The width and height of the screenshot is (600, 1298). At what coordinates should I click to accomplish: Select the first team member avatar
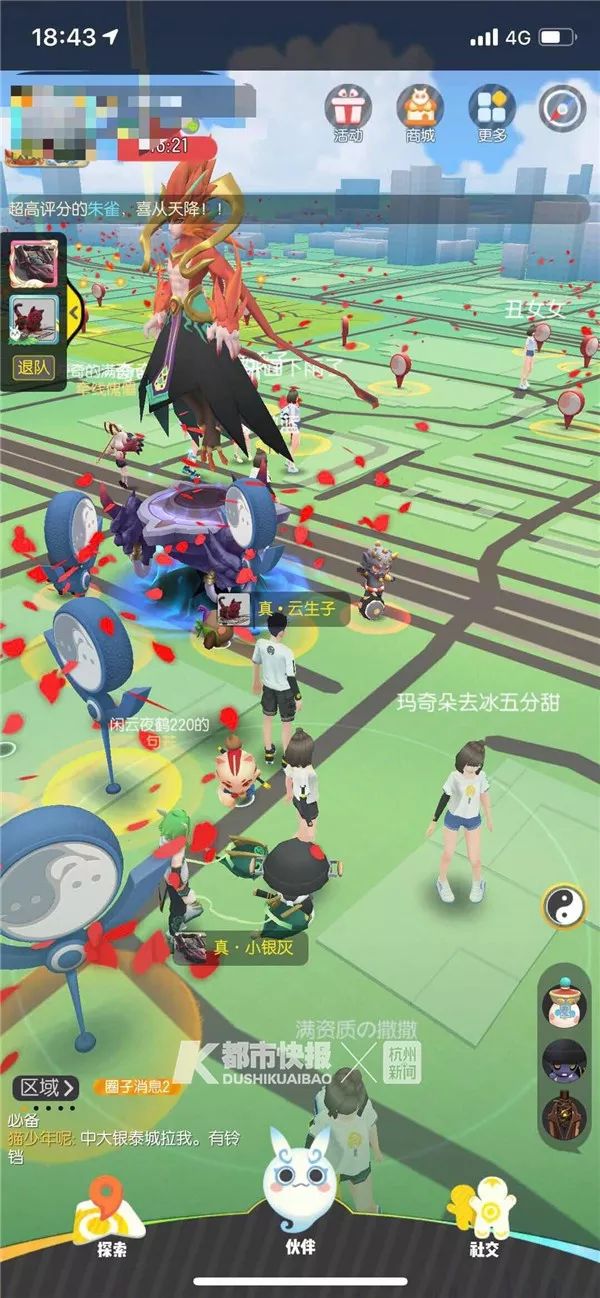click(x=33, y=263)
